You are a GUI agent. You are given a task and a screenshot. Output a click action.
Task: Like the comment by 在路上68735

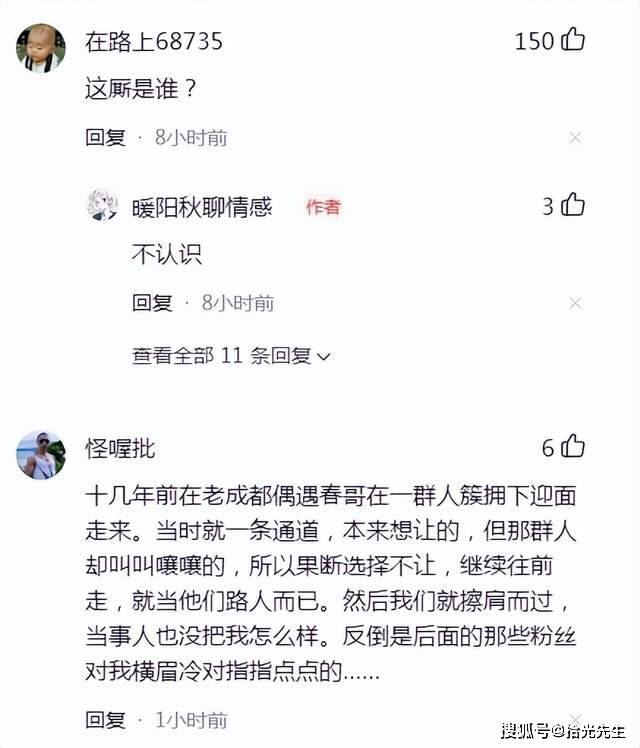(573, 41)
